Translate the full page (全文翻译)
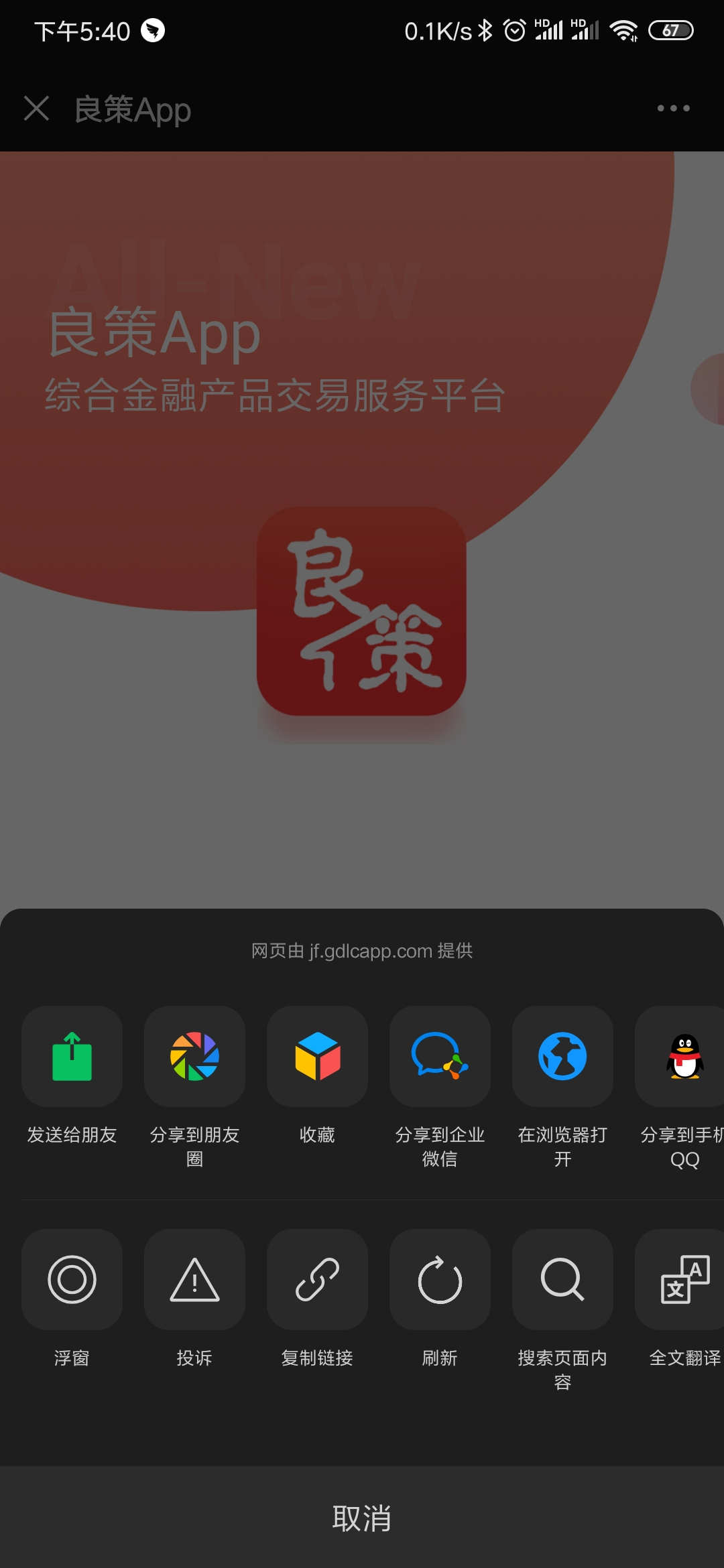This screenshot has height=1568, width=724. pyautogui.click(x=684, y=1279)
